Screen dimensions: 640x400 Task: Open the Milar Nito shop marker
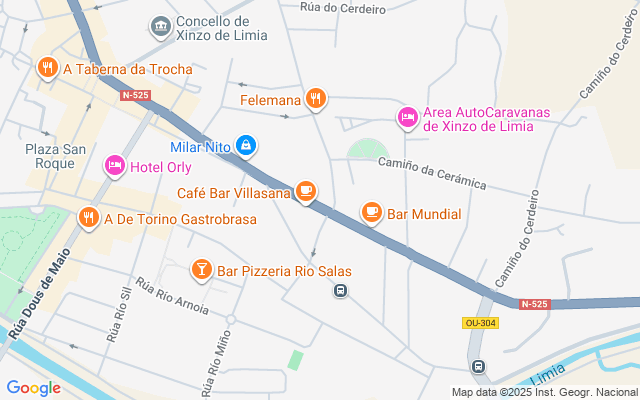click(246, 147)
